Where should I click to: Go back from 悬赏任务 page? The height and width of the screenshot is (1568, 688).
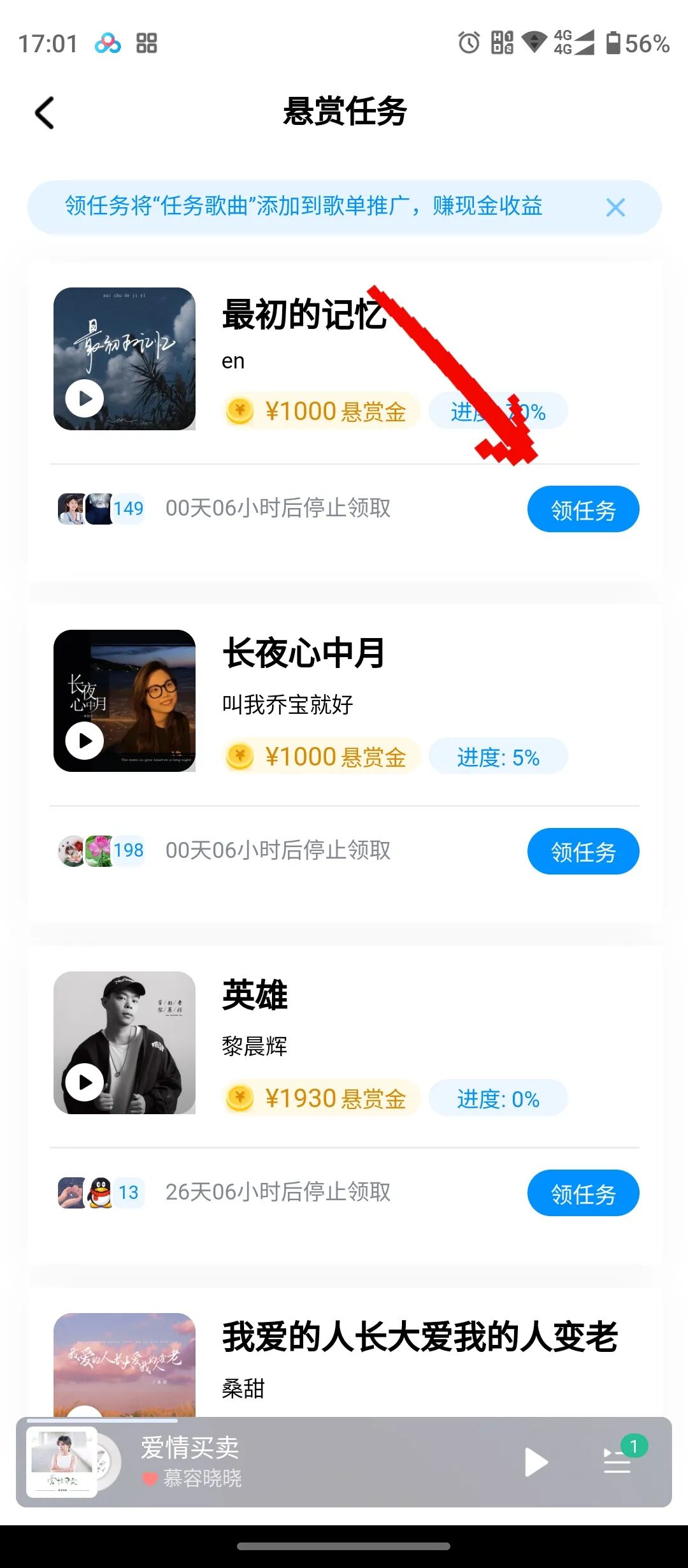pos(45,113)
